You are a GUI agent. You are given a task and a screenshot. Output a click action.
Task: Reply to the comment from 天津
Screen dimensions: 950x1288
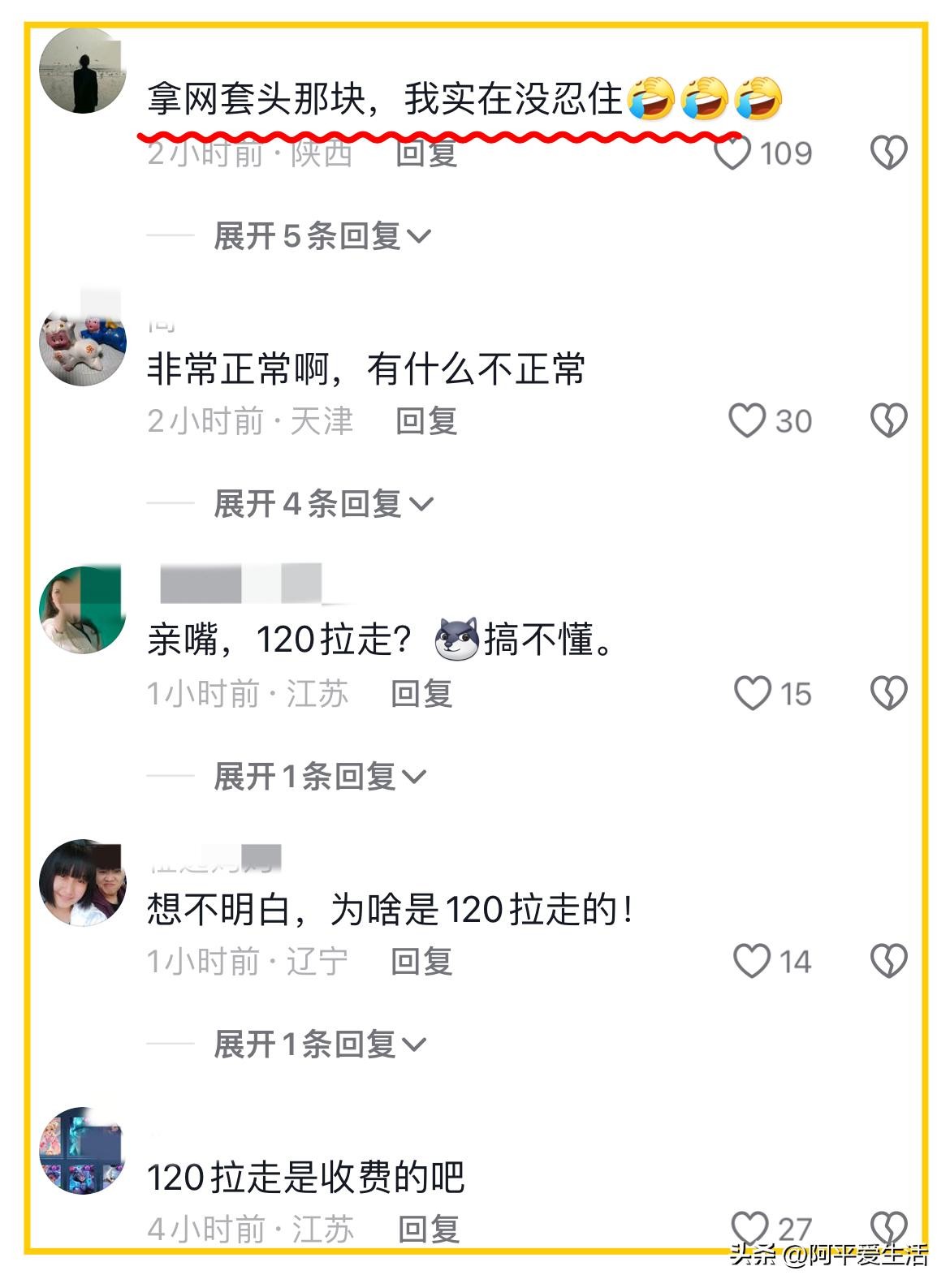coord(426,421)
